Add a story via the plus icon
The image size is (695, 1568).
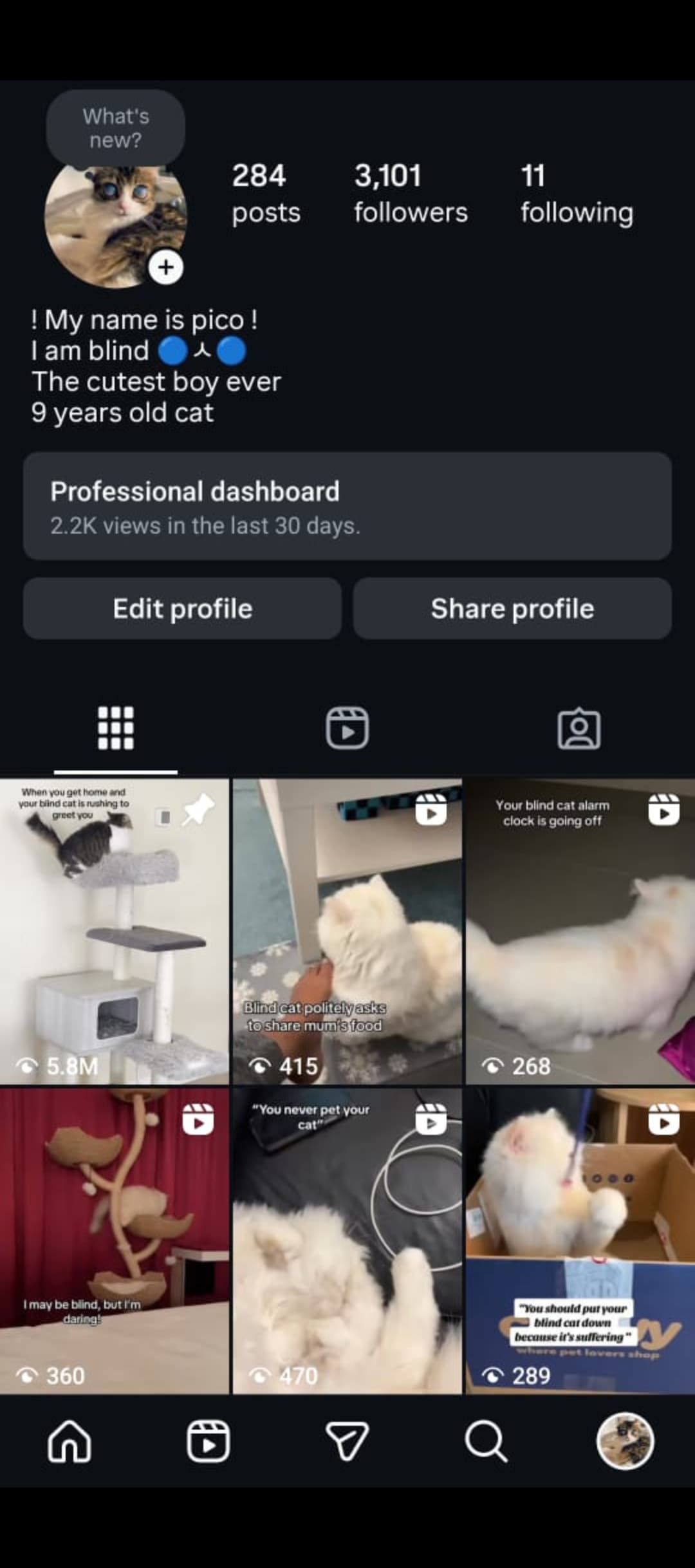[x=166, y=267]
